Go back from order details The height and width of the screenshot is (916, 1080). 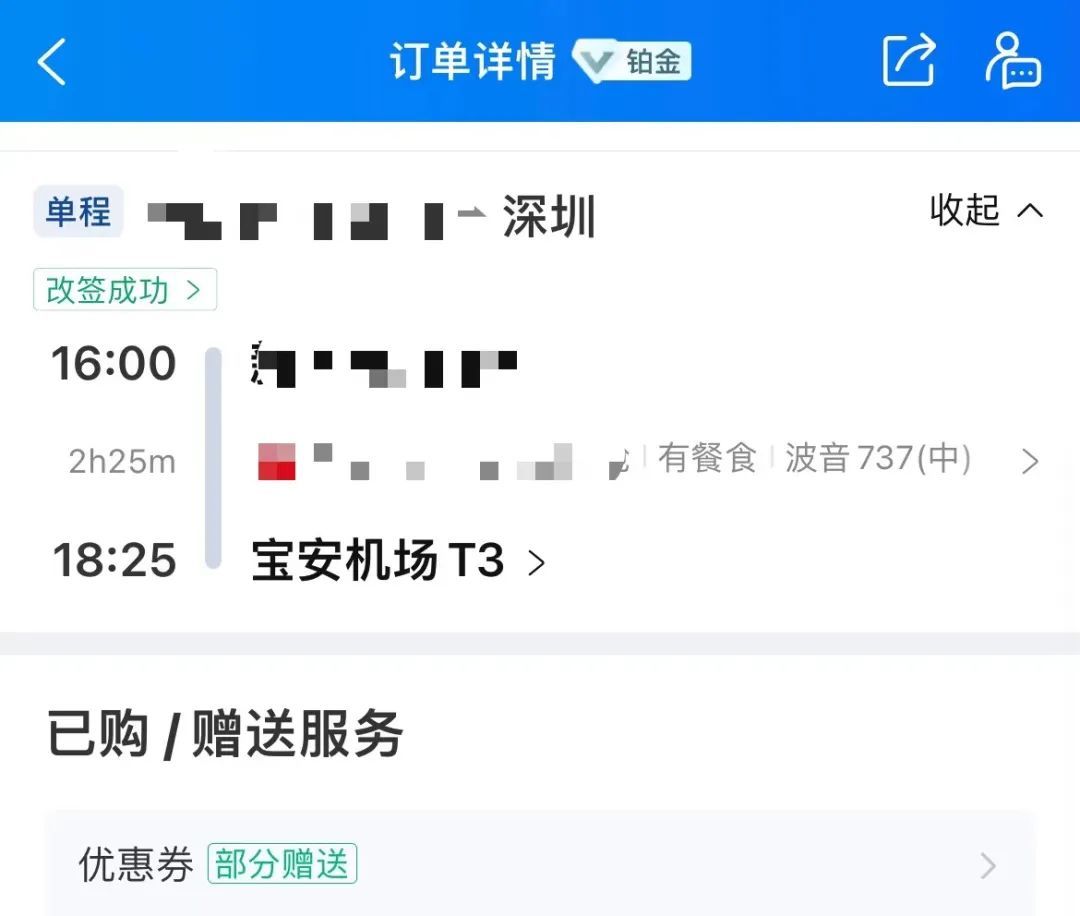52,62
